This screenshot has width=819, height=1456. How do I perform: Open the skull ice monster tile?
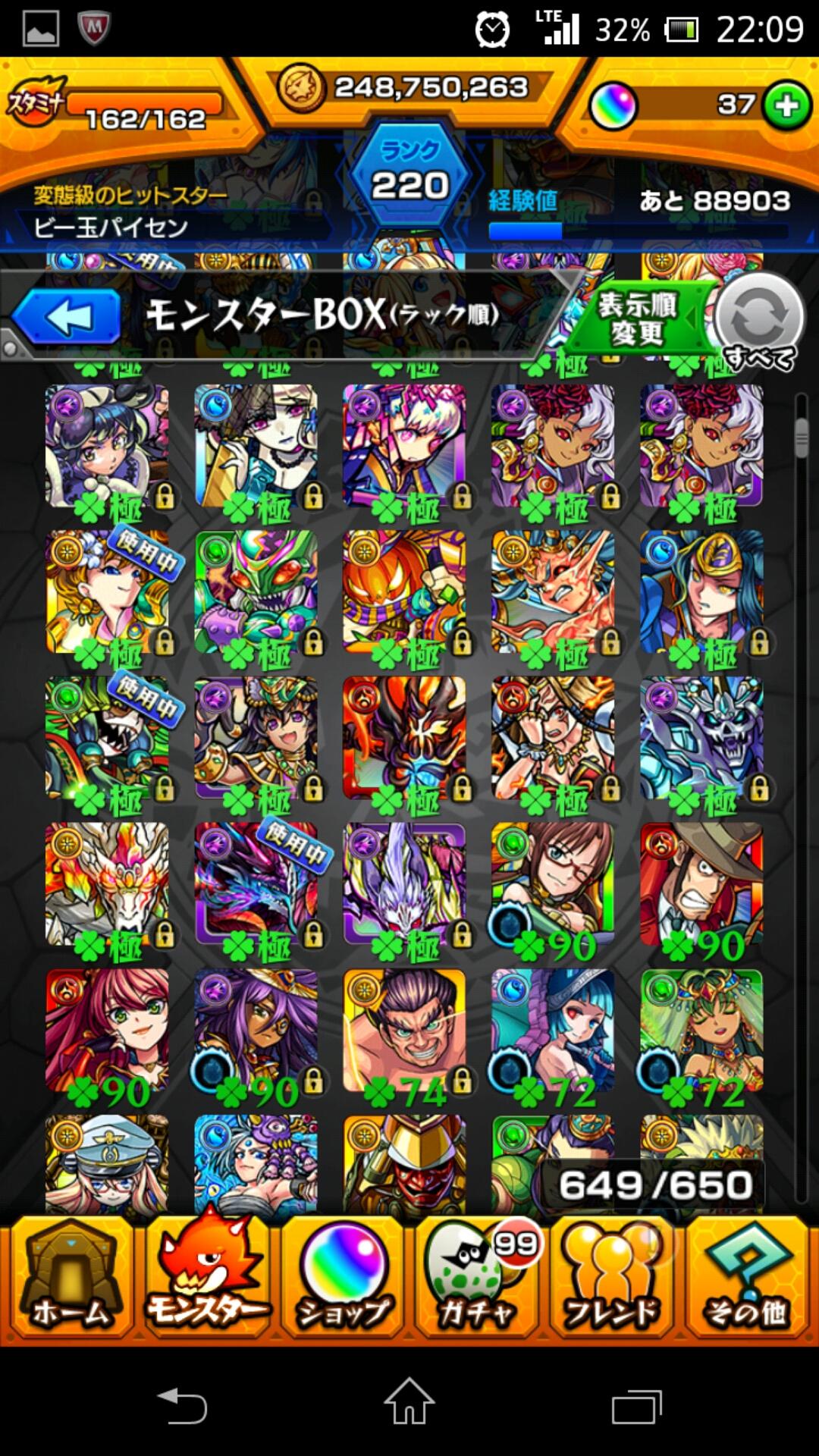(x=701, y=738)
